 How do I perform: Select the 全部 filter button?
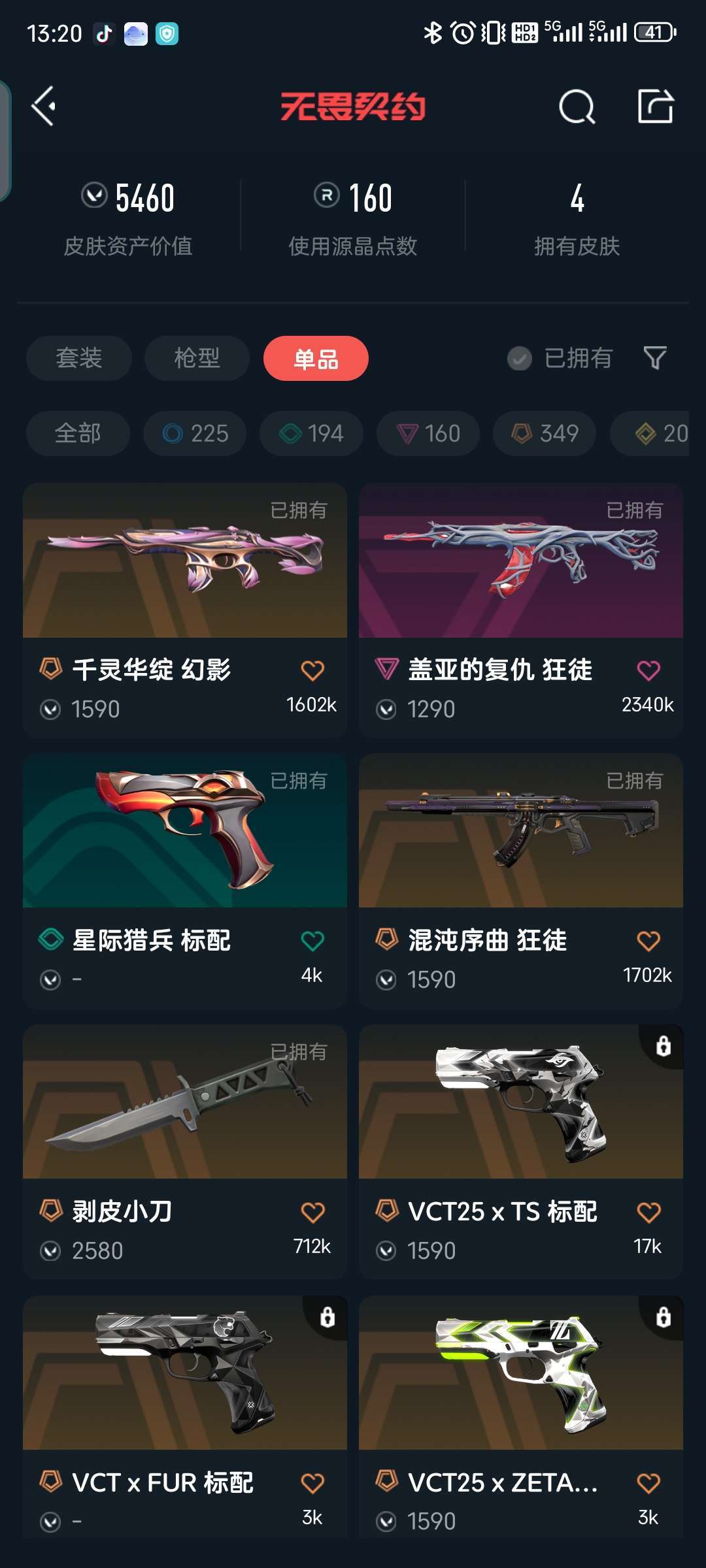pos(77,433)
